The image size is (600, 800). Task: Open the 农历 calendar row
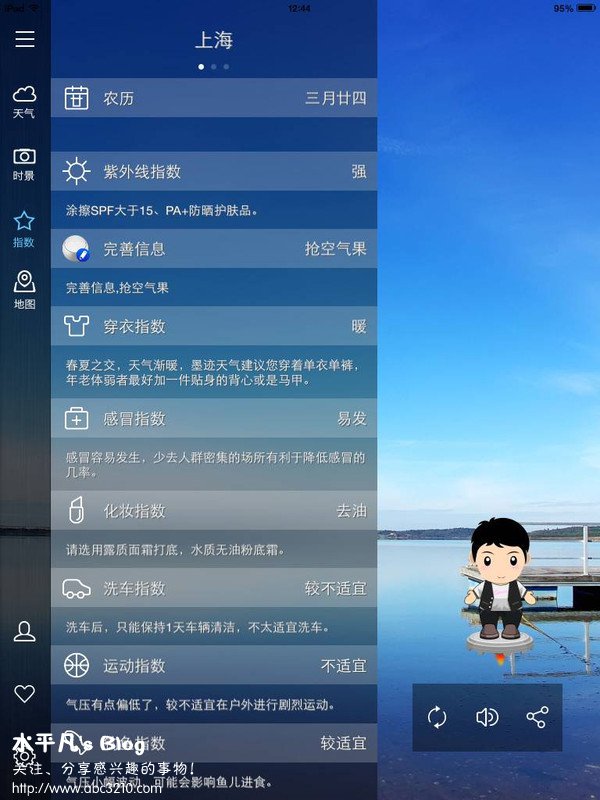coord(214,98)
